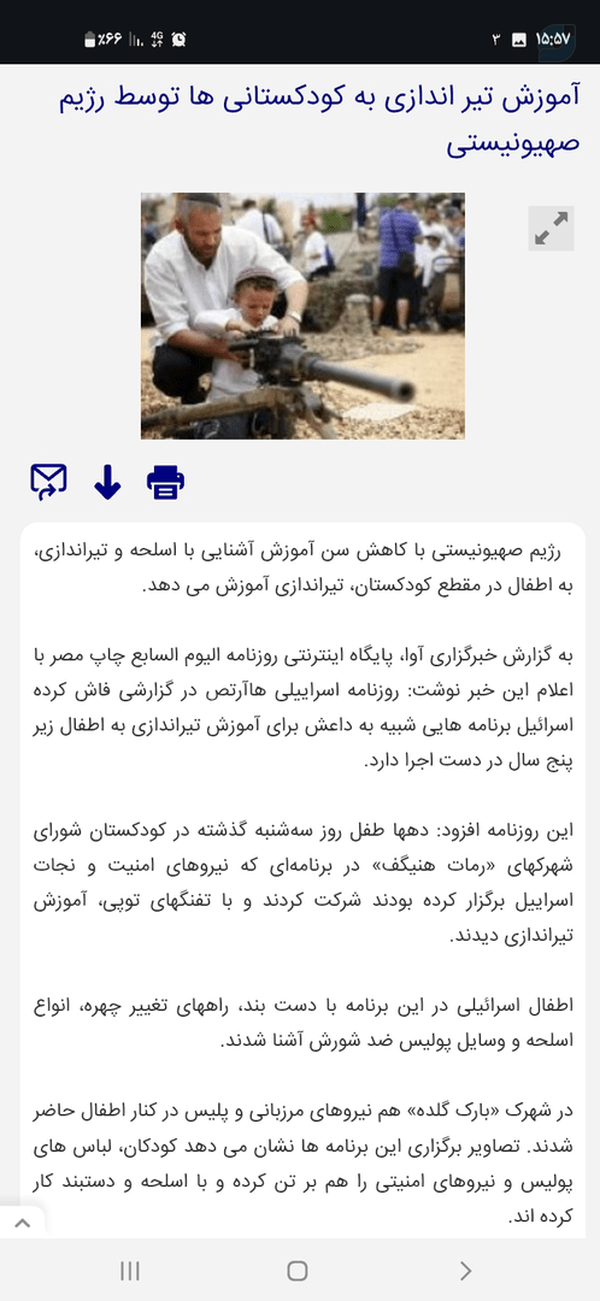Download the article with the arrow icon

107,482
